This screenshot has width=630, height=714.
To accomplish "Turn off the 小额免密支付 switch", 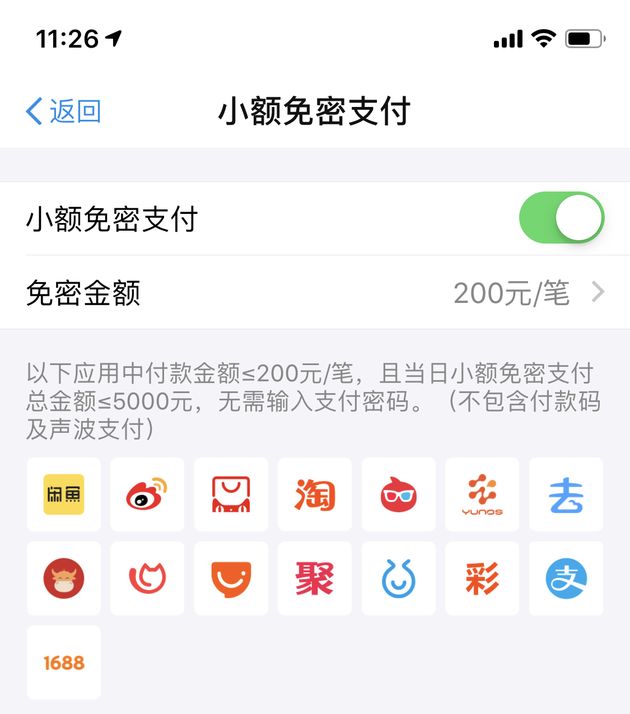I will click(x=561, y=218).
